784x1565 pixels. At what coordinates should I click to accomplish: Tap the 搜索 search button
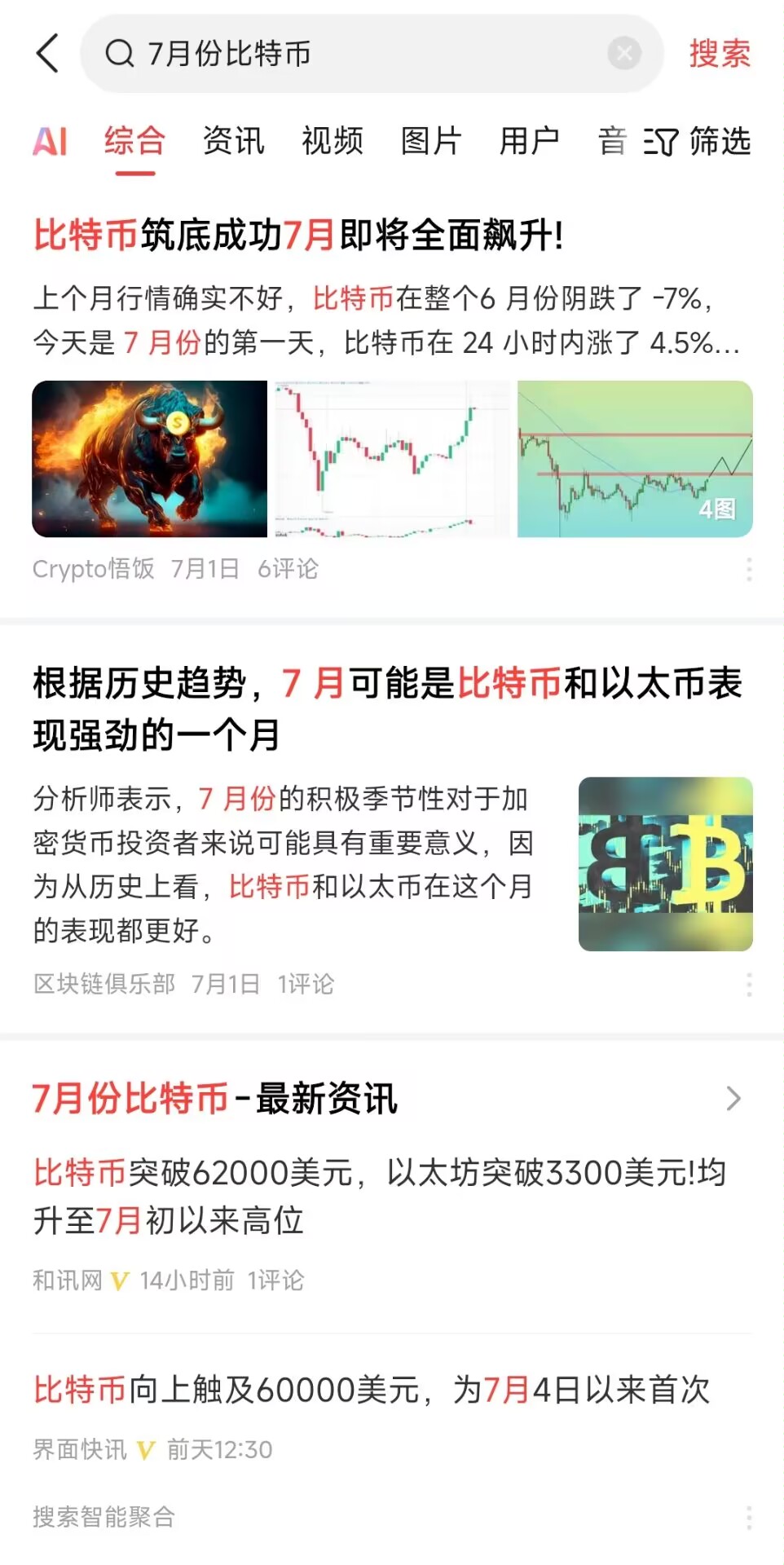[x=718, y=54]
